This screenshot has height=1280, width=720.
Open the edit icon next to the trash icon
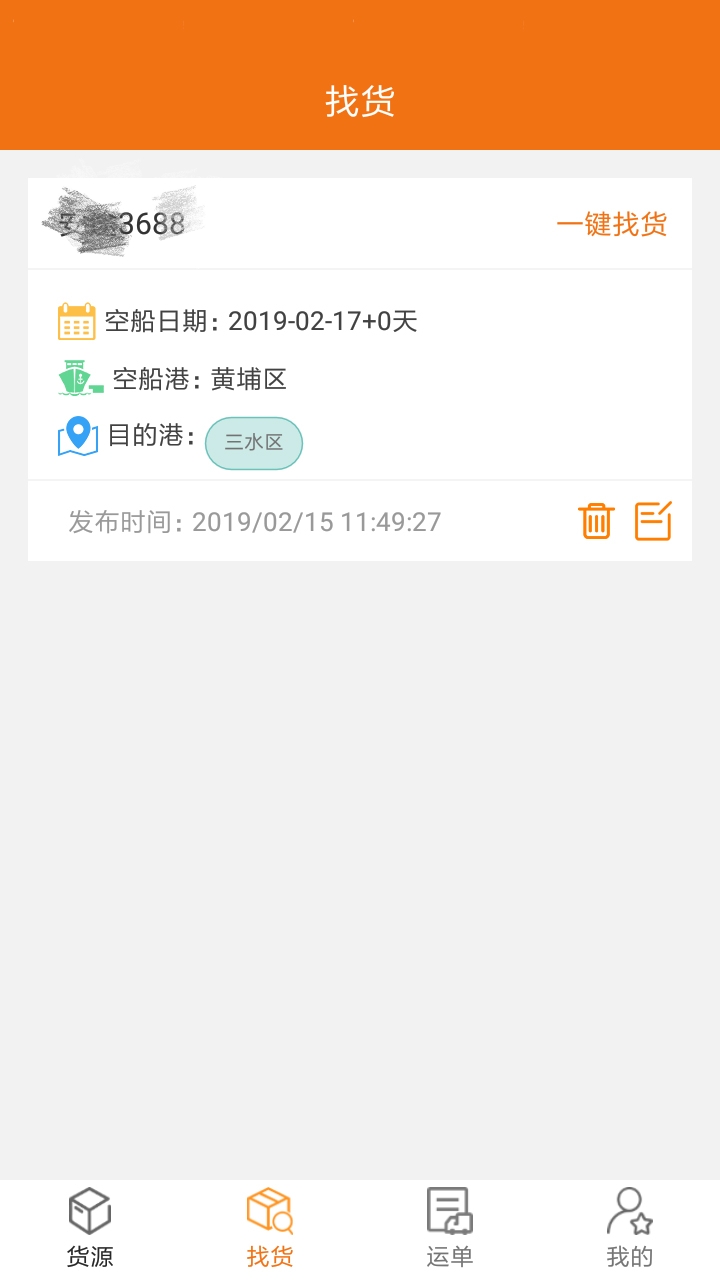point(652,520)
